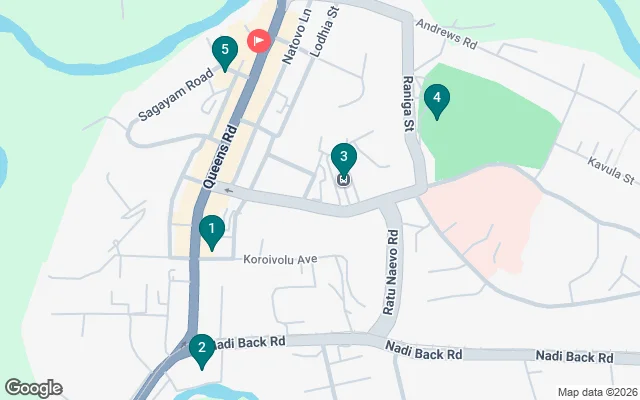Tap marker 3 near the station

click(343, 157)
